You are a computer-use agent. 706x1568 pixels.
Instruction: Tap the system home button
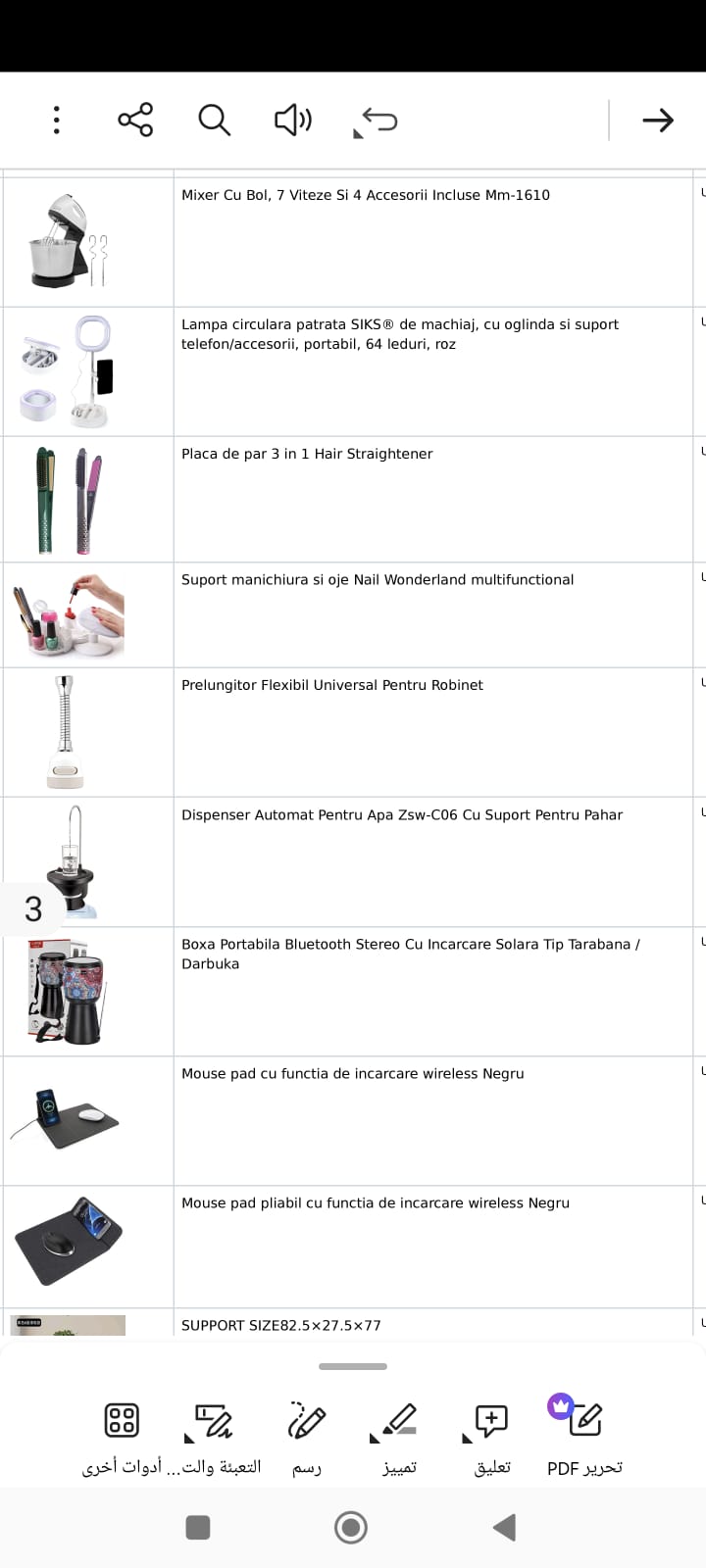coord(351,1527)
